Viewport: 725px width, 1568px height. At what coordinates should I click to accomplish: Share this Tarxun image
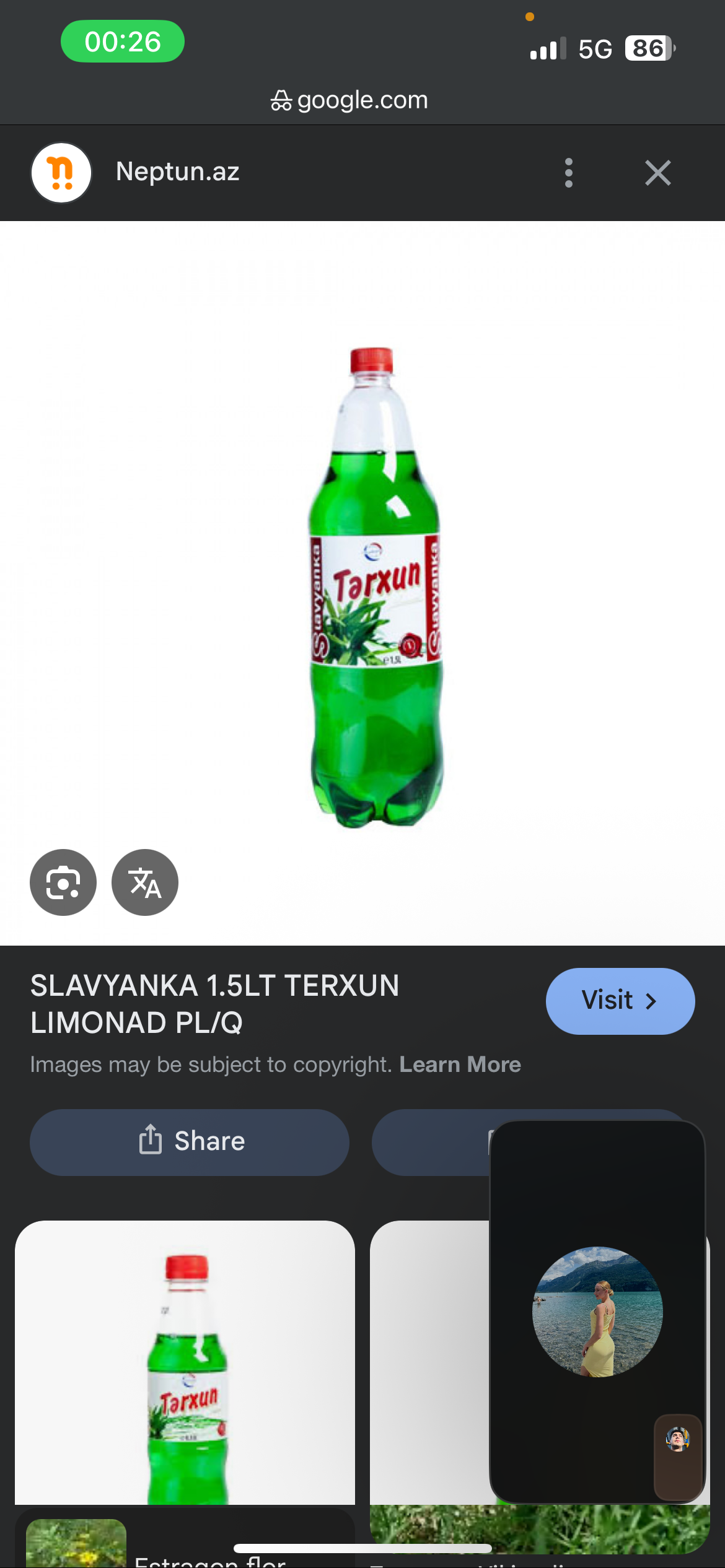[190, 1142]
